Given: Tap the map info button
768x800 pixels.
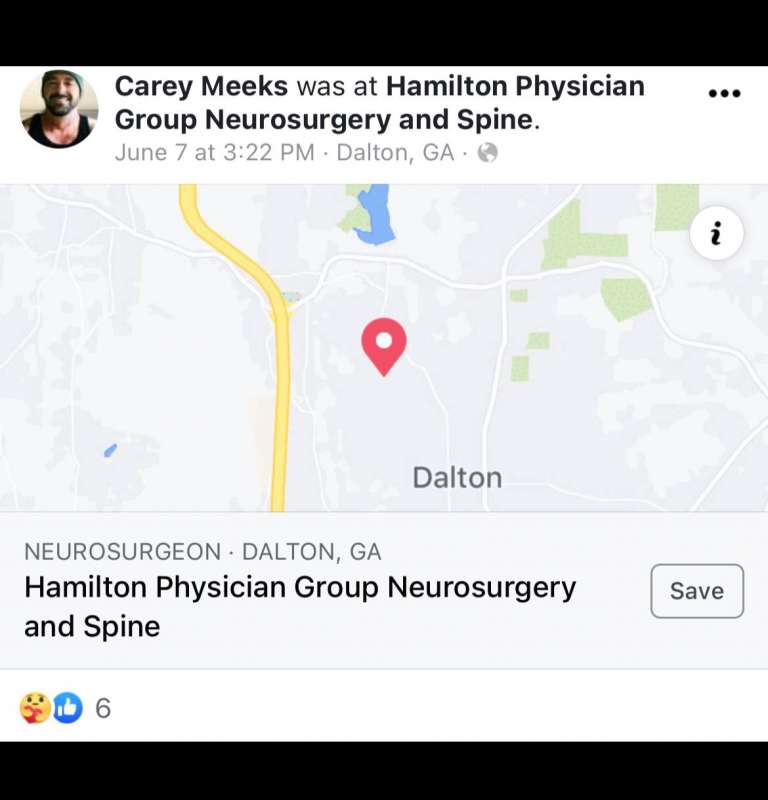Looking at the screenshot, I should coord(716,233).
